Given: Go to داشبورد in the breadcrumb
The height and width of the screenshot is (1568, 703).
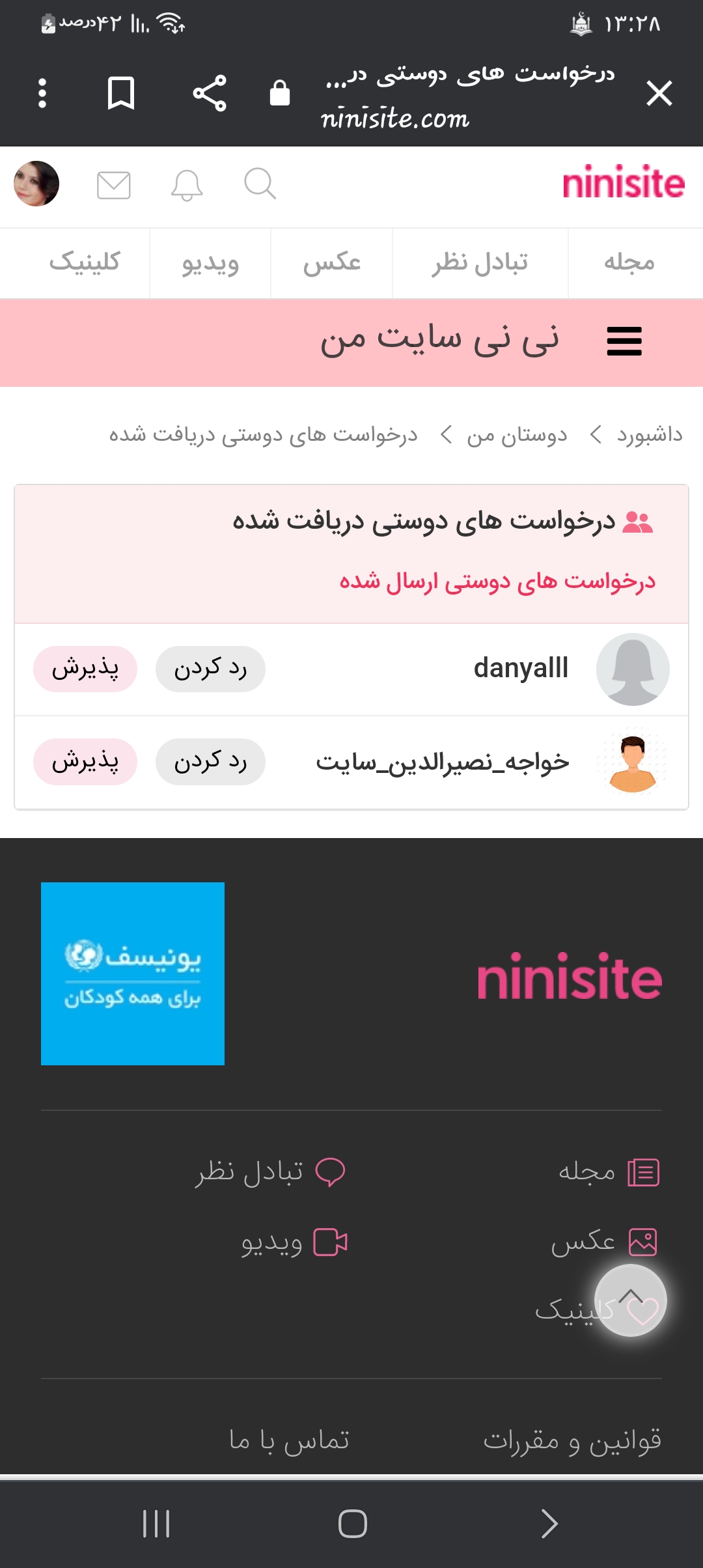Looking at the screenshot, I should [x=650, y=434].
